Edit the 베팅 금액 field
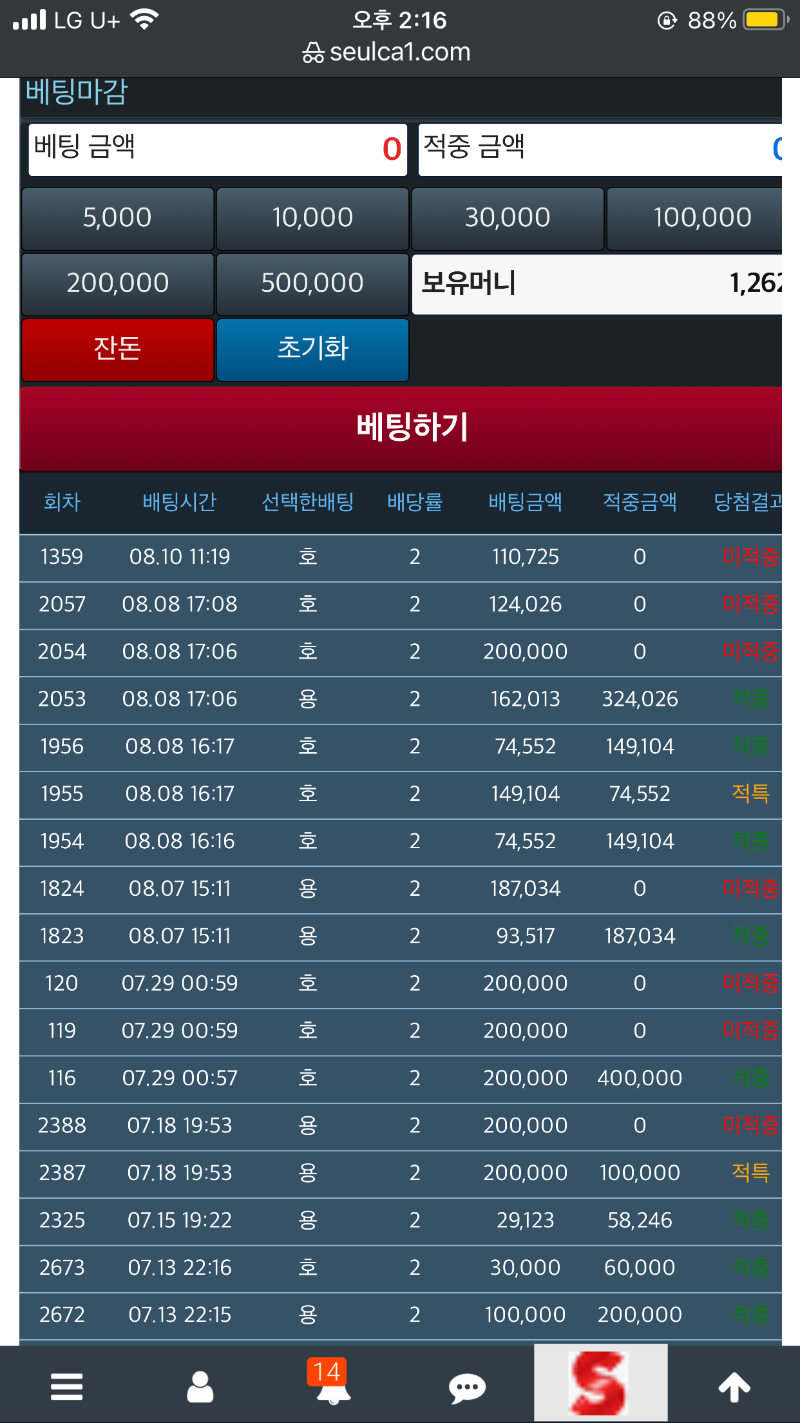This screenshot has width=800, height=1423. tap(217, 149)
